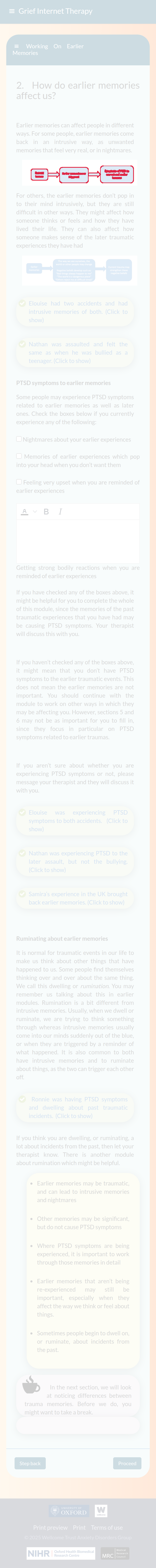Open the Working On Earlier Memories section menu
The width and height of the screenshot is (156, 1568).
(16, 46)
